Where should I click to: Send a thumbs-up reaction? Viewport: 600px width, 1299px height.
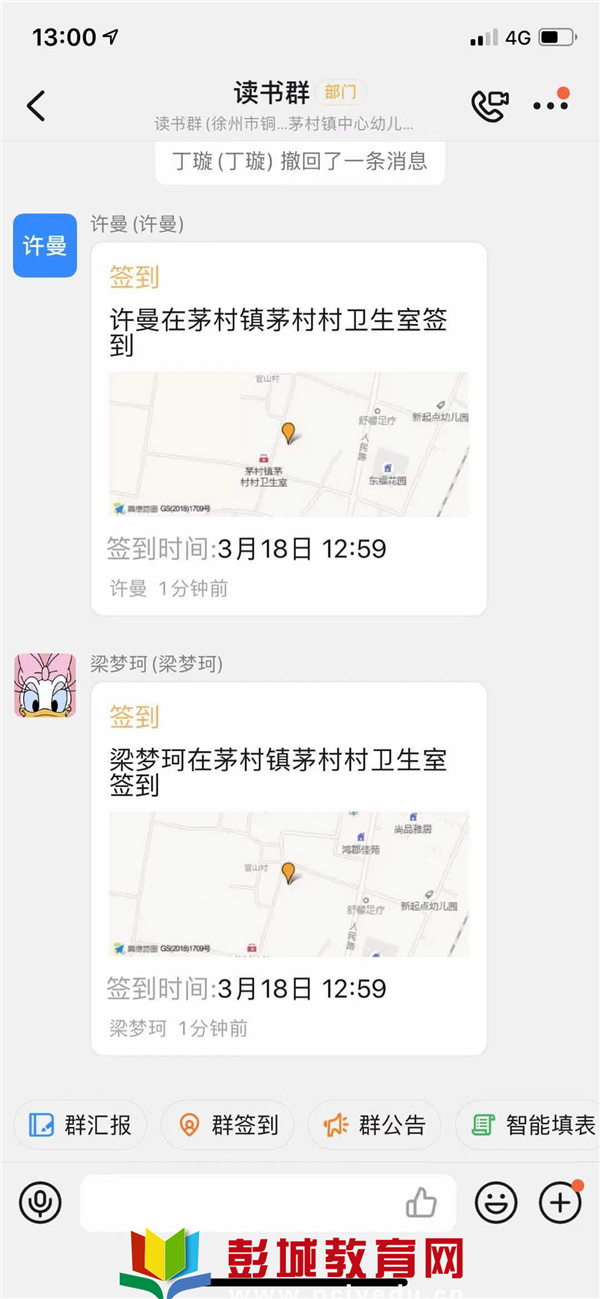(422, 1203)
